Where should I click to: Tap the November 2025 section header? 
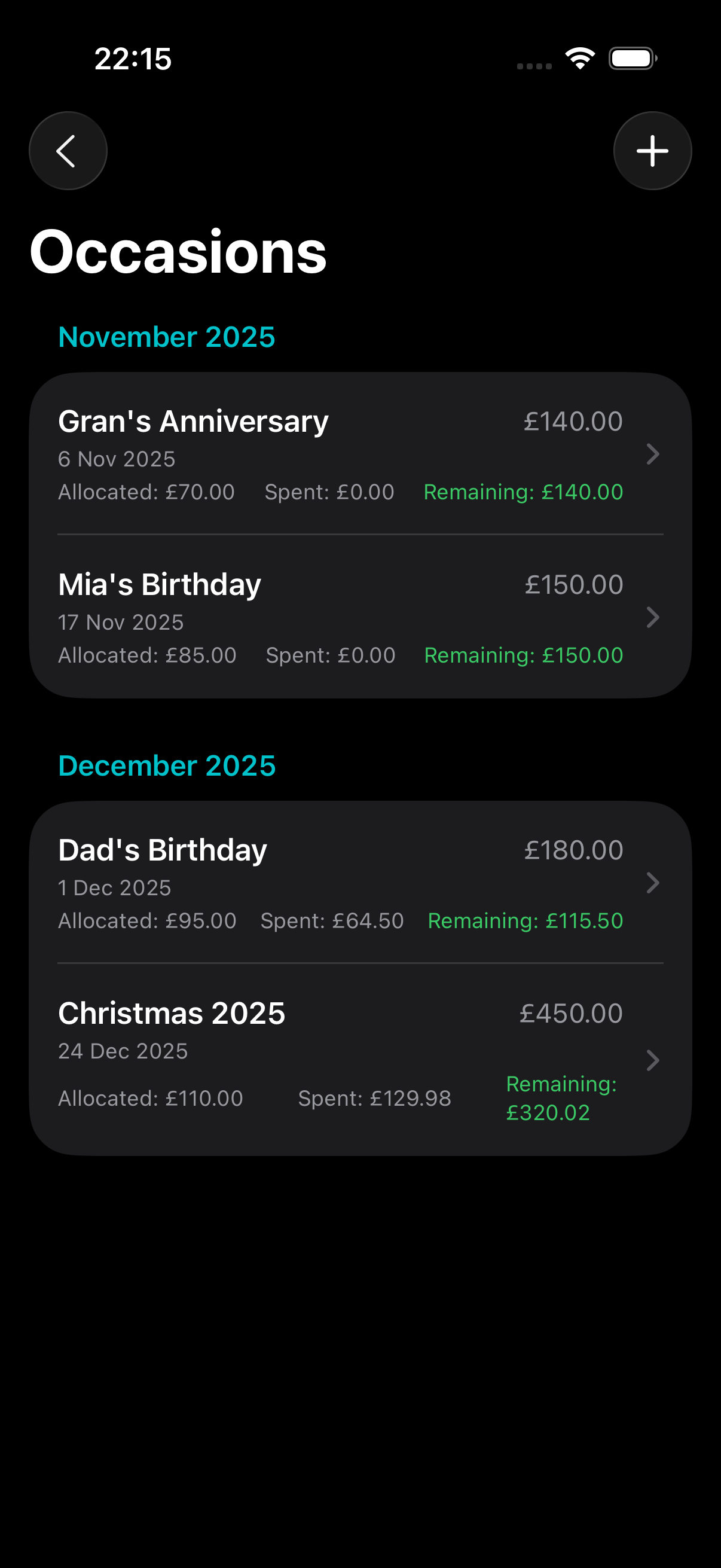pos(166,337)
